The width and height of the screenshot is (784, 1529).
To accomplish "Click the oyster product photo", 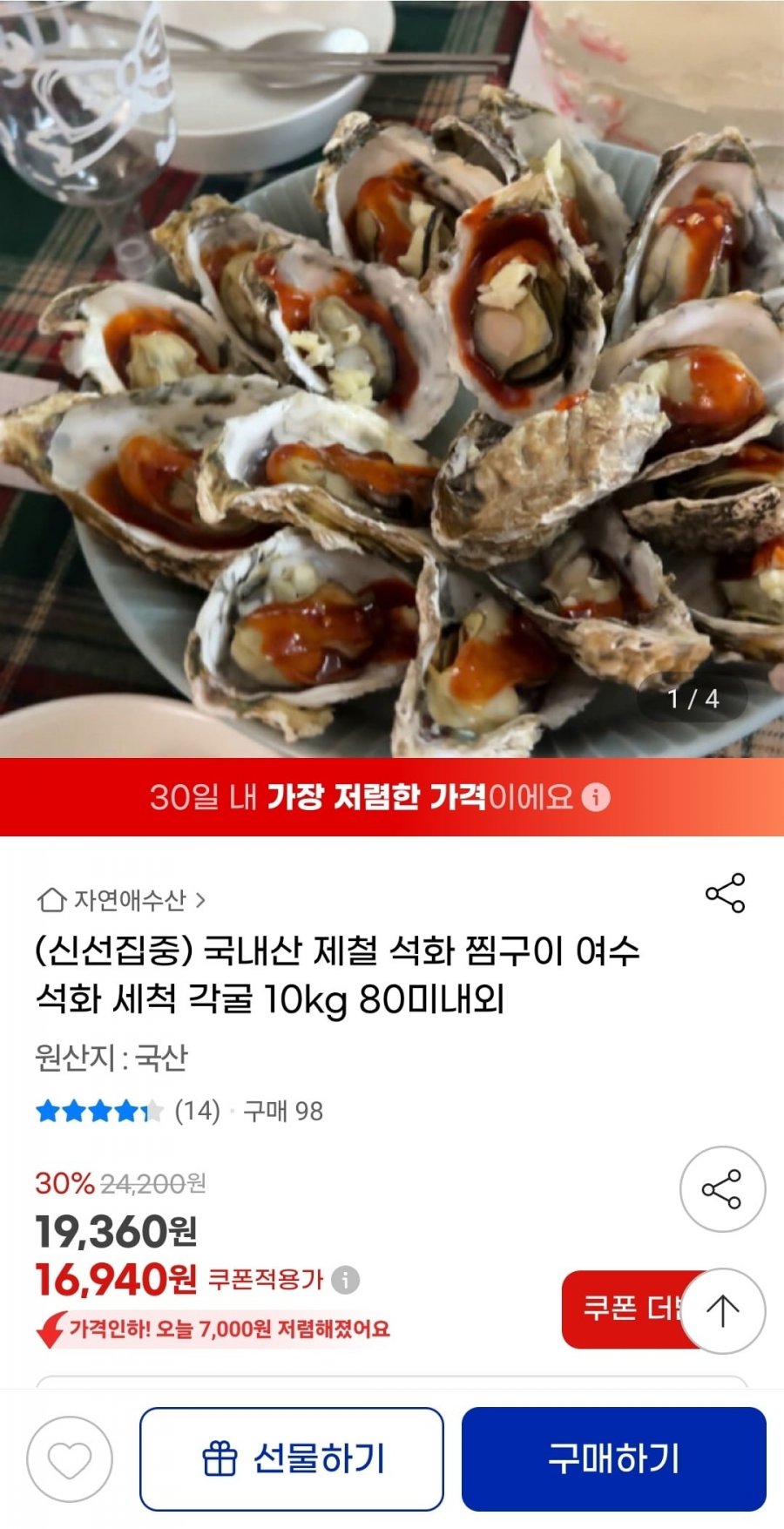I will coord(392,375).
